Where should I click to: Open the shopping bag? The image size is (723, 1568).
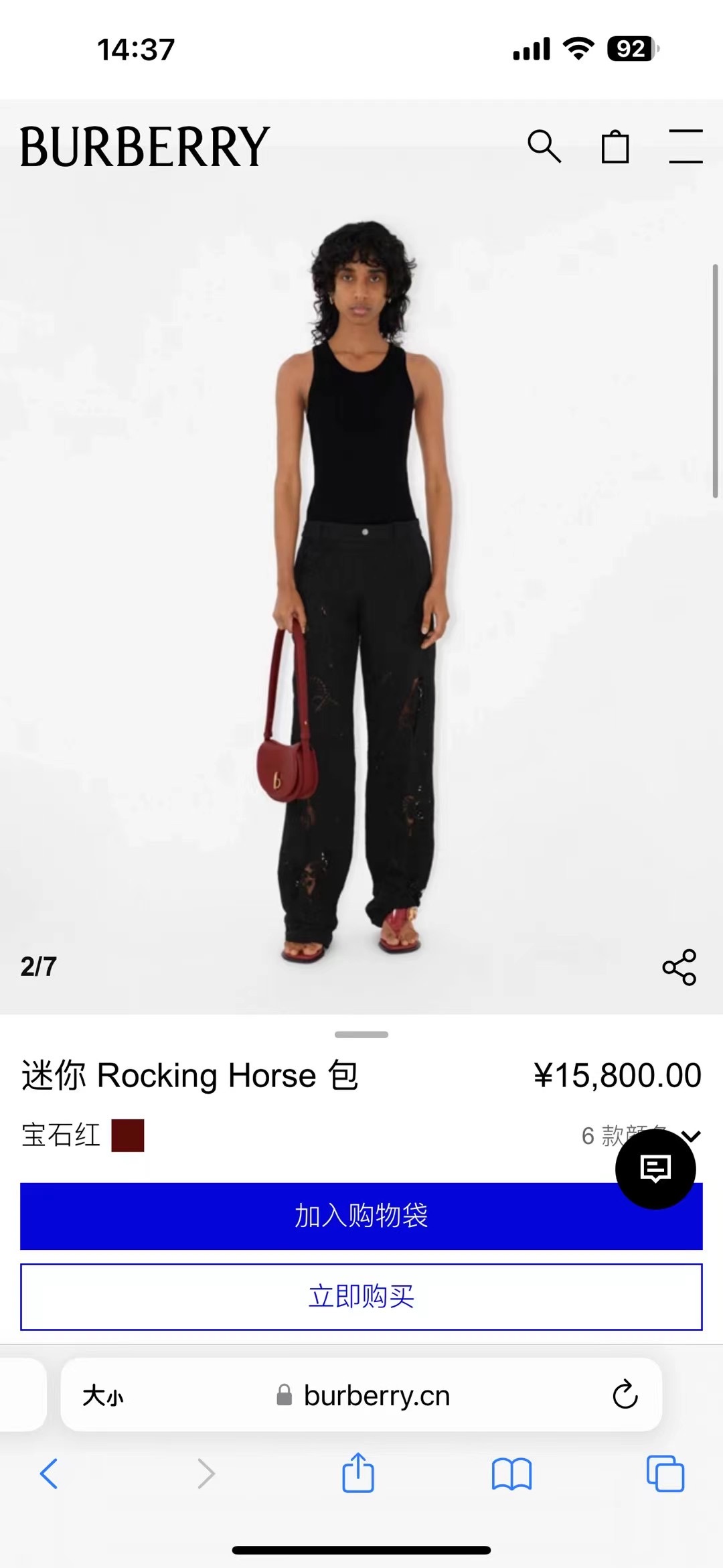tap(615, 147)
